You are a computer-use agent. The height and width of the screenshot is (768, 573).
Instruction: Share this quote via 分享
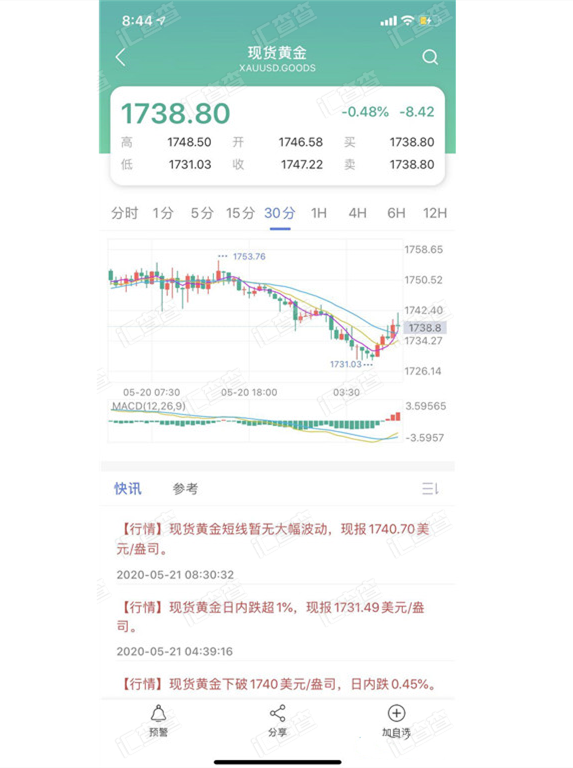click(x=277, y=721)
